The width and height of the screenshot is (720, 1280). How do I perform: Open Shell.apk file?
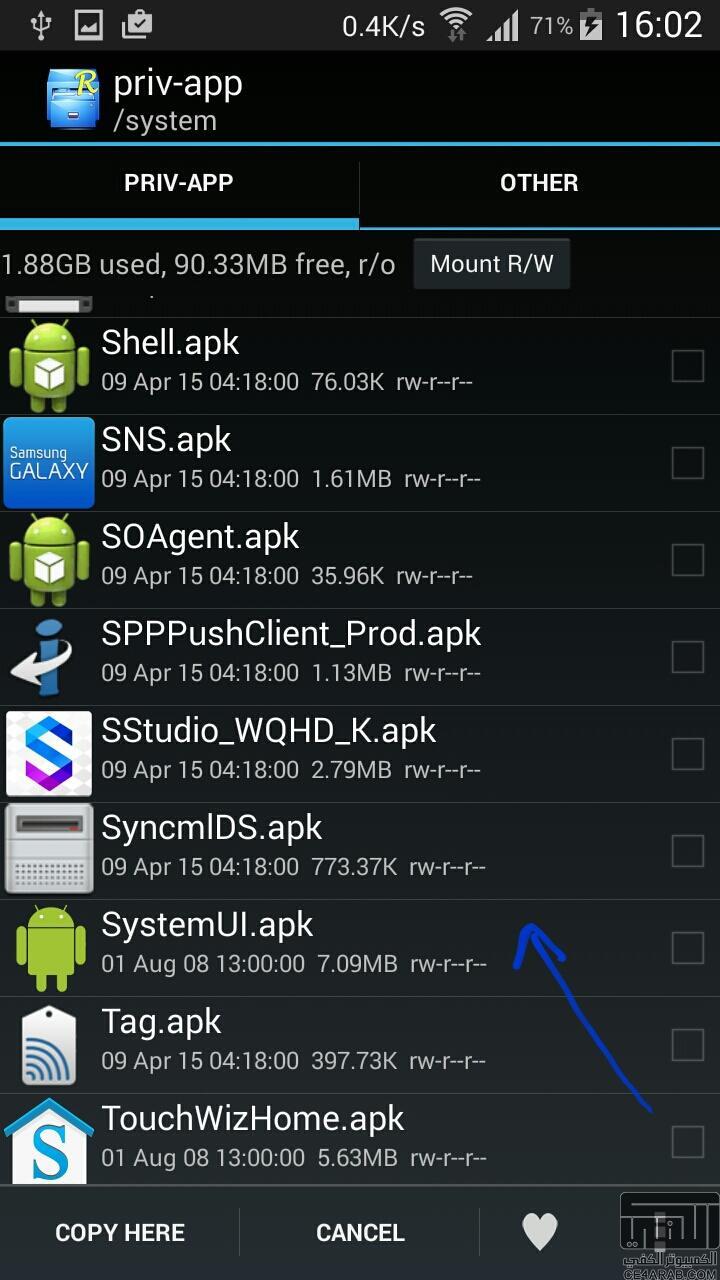pyautogui.click(x=300, y=360)
